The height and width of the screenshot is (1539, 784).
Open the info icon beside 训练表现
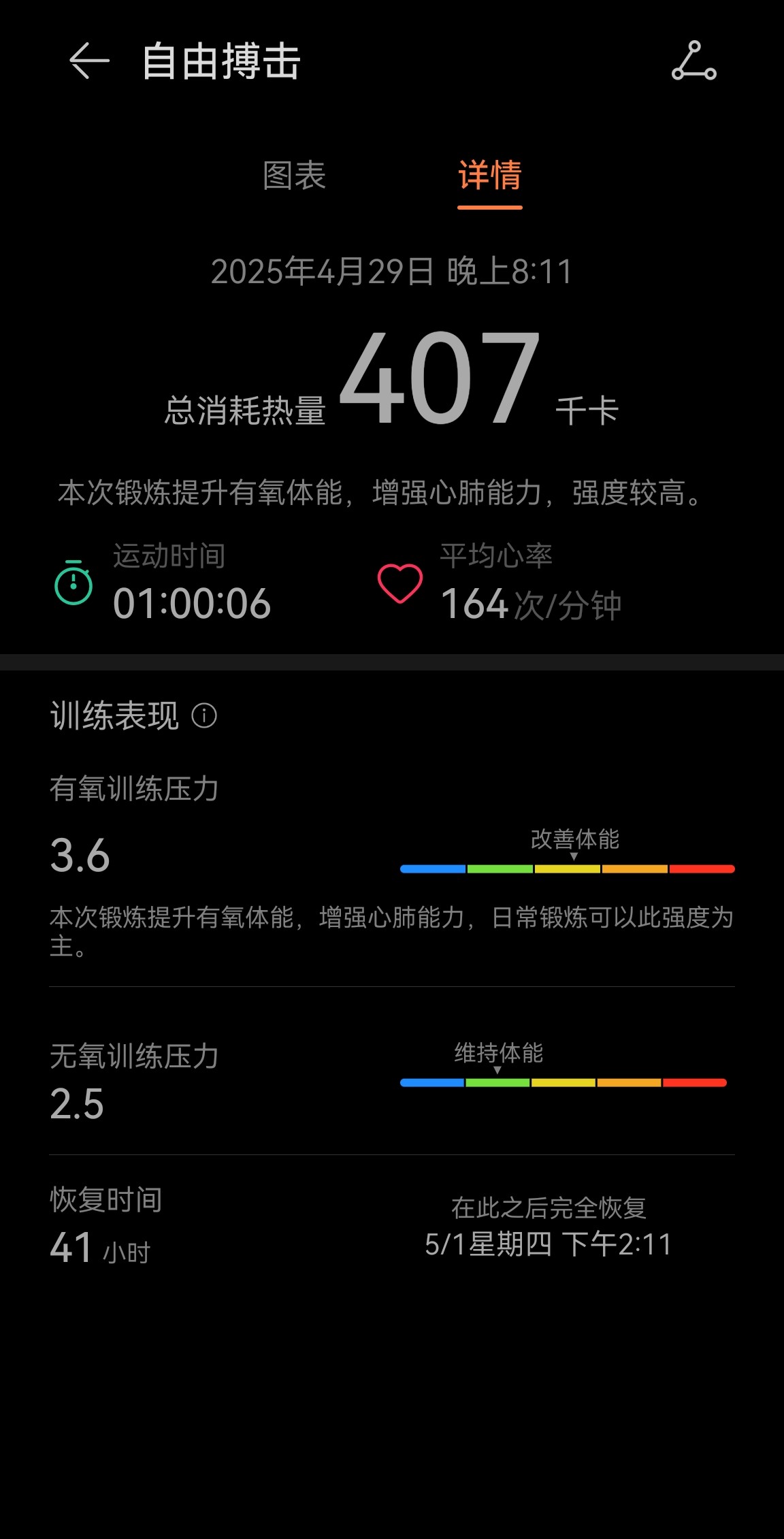[x=204, y=715]
